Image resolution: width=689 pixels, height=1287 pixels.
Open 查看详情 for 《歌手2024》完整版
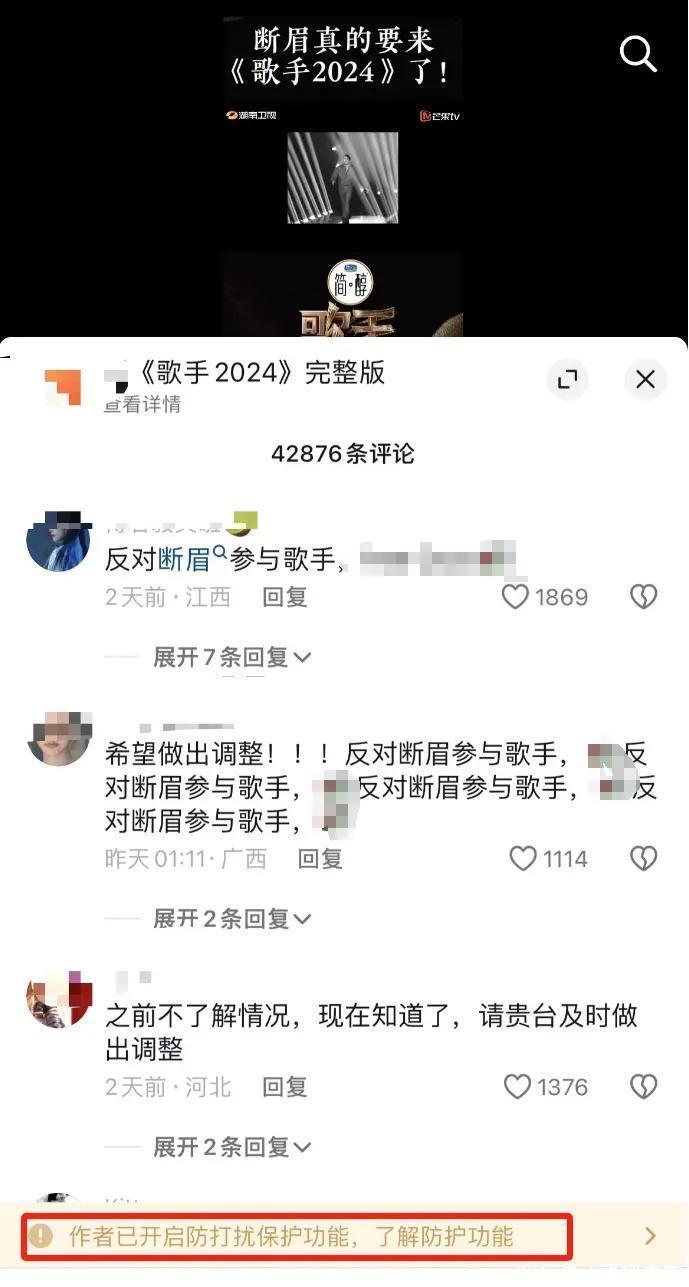point(143,405)
